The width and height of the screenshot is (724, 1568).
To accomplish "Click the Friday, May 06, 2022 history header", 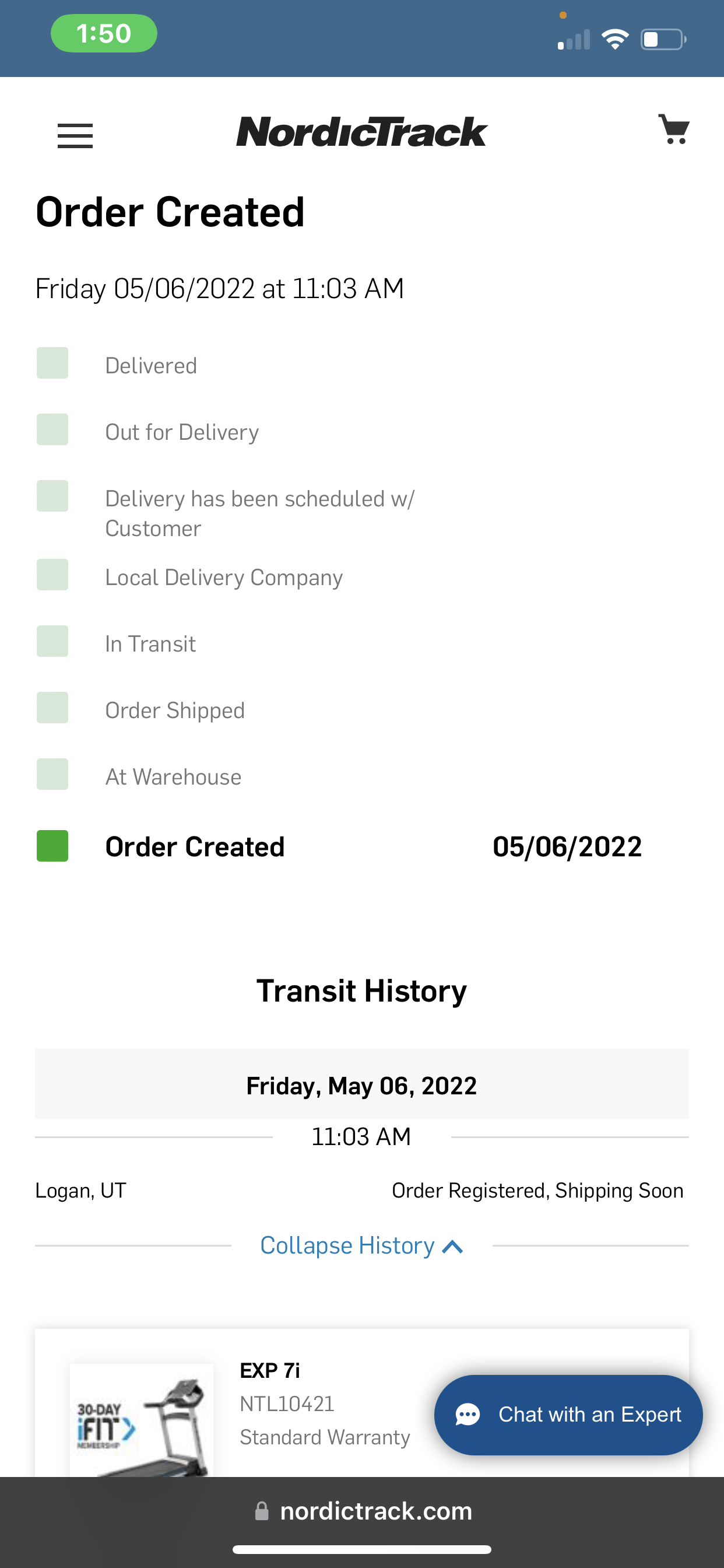I will (361, 1084).
